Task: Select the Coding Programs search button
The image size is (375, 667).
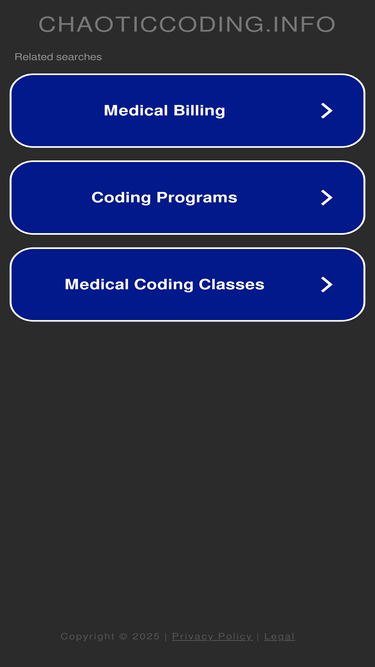Action: pyautogui.click(x=188, y=197)
